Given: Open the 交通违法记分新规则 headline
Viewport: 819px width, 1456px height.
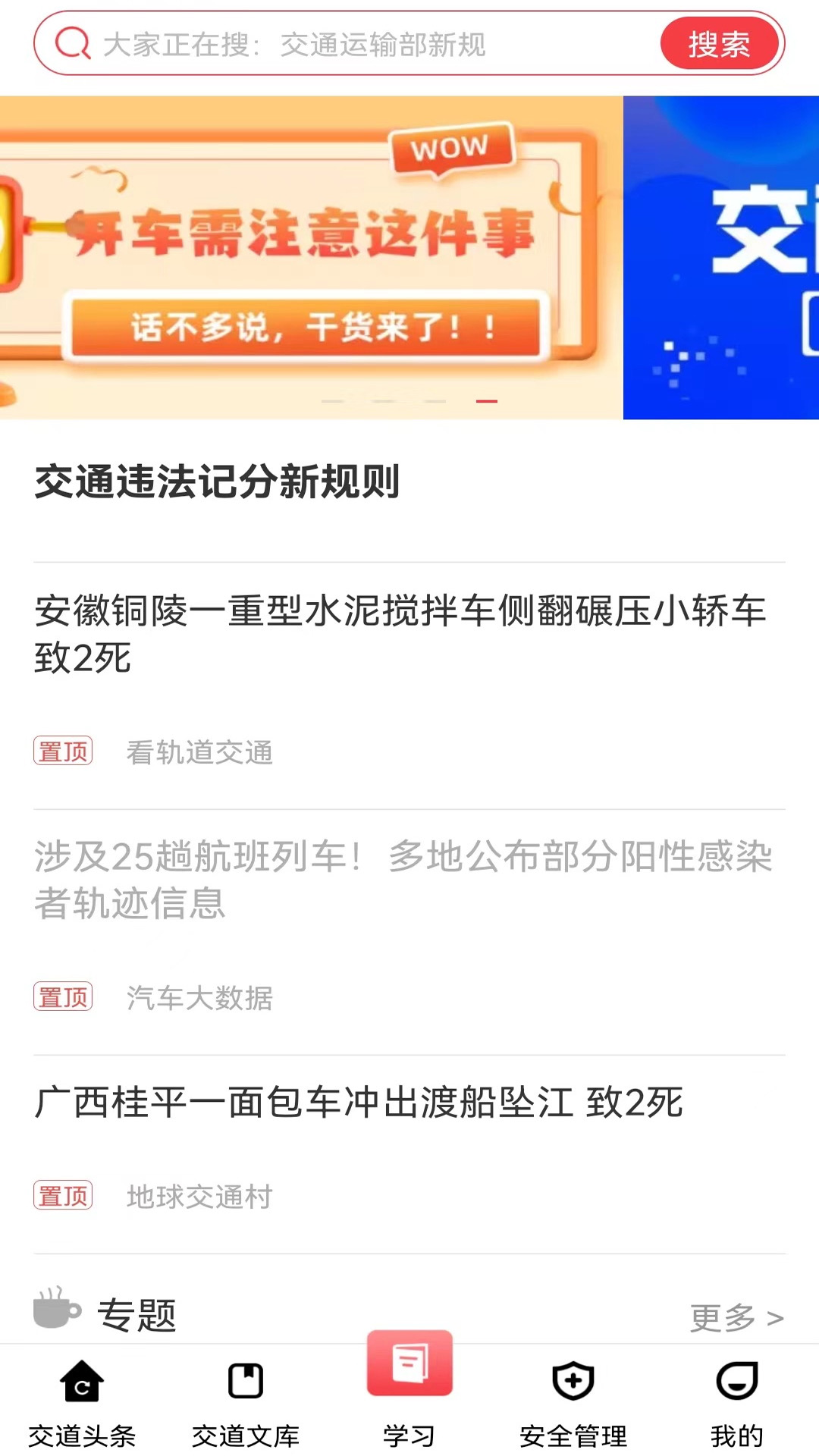Looking at the screenshot, I should (218, 480).
